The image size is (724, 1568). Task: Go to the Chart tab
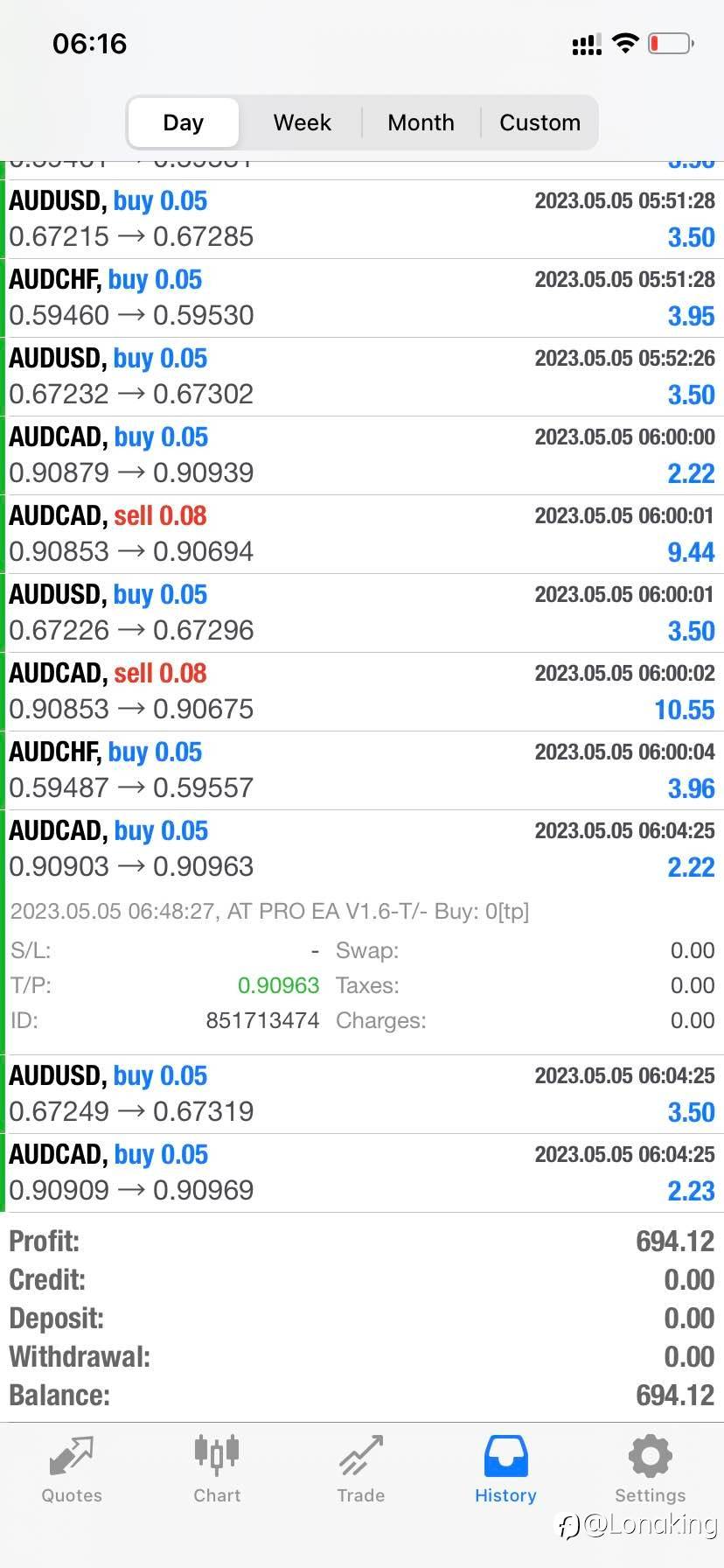tap(217, 1469)
